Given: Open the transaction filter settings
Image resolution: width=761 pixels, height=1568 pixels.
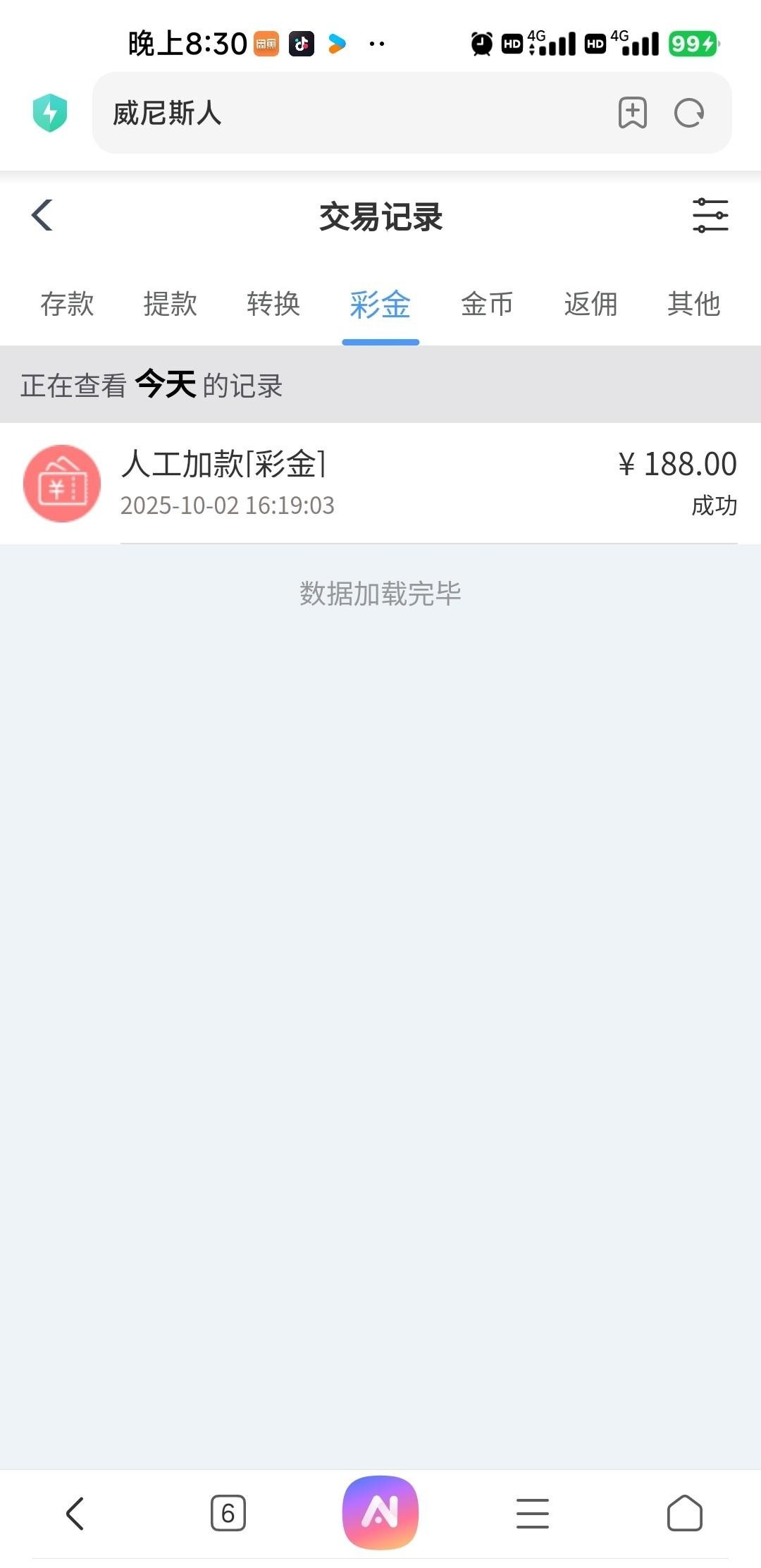Looking at the screenshot, I should (x=710, y=215).
